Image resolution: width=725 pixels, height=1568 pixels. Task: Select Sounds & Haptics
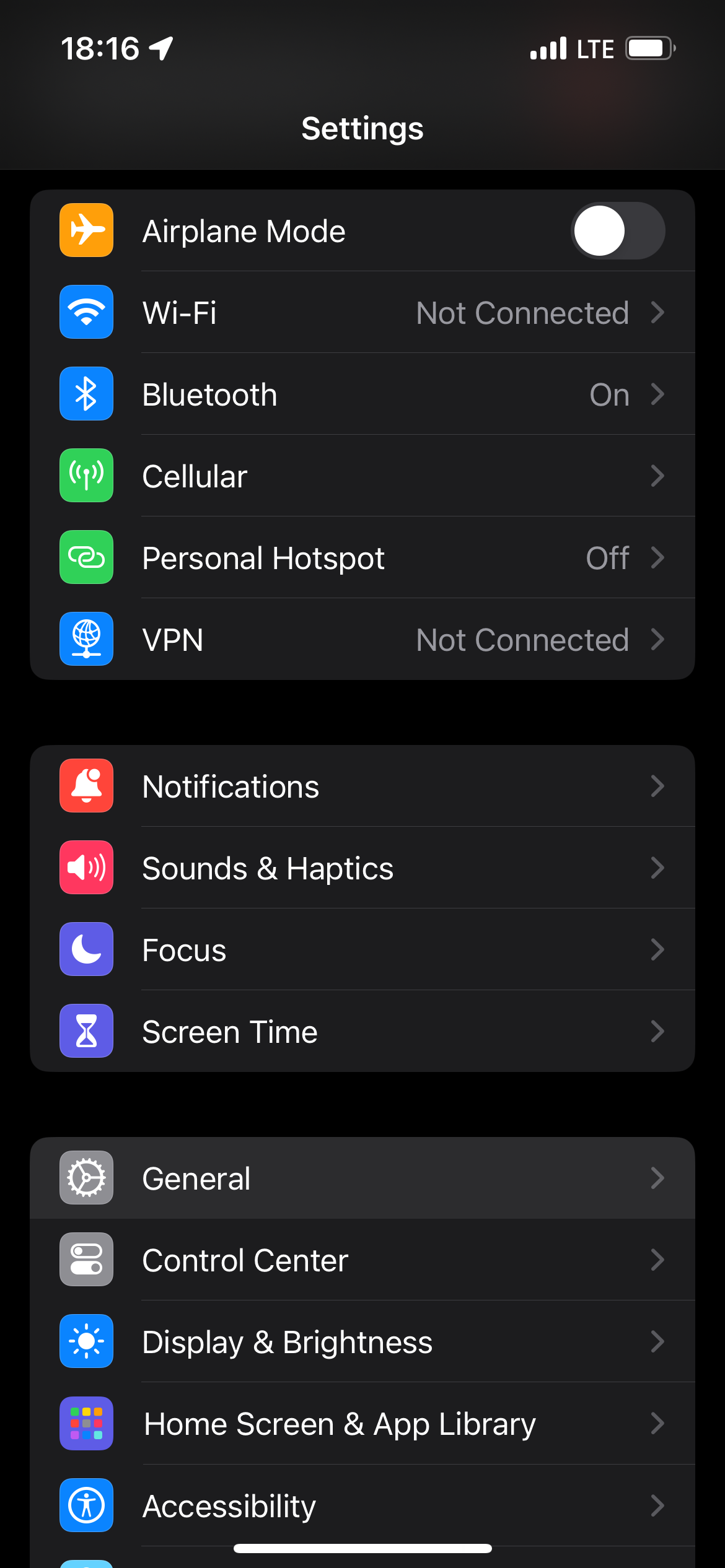[x=362, y=868]
